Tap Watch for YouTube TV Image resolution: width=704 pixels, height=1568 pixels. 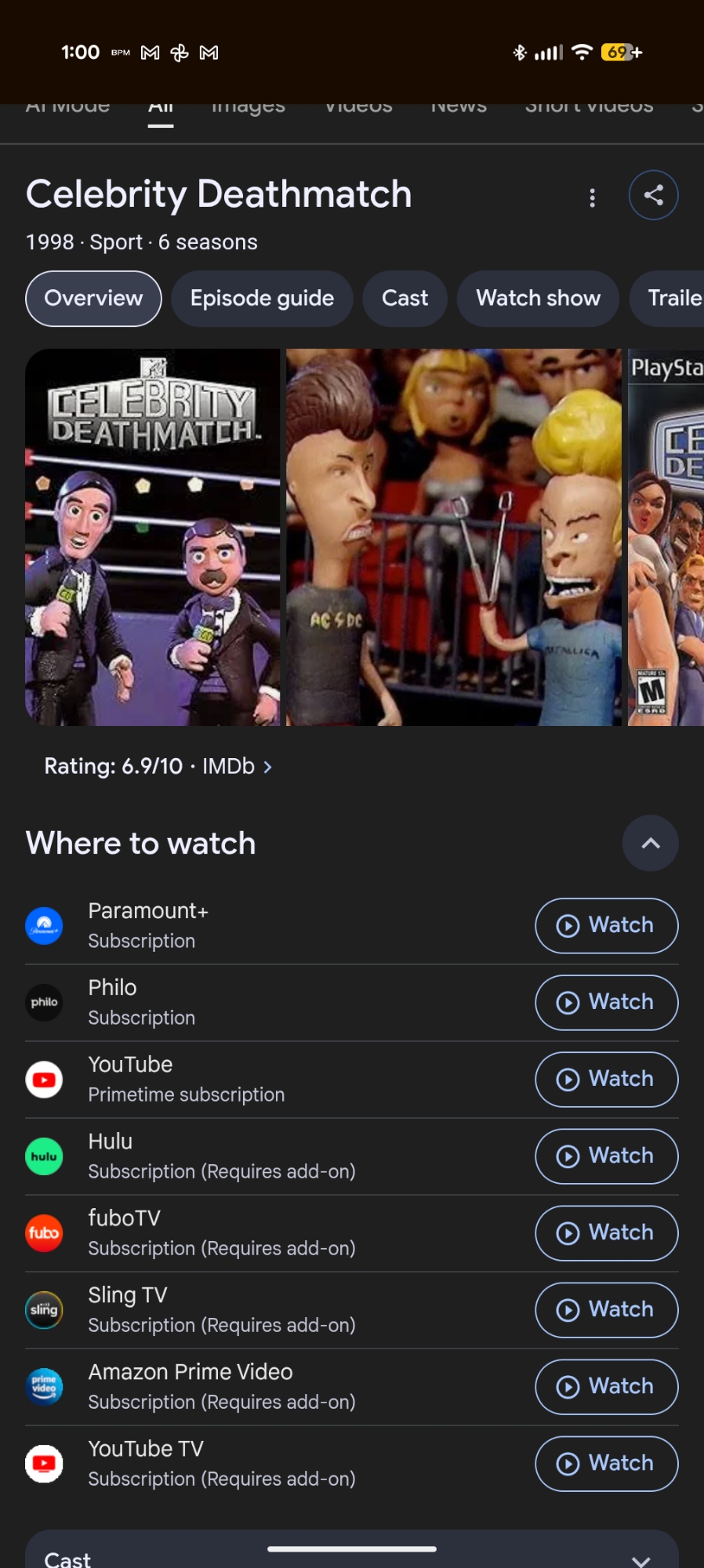coord(606,1464)
